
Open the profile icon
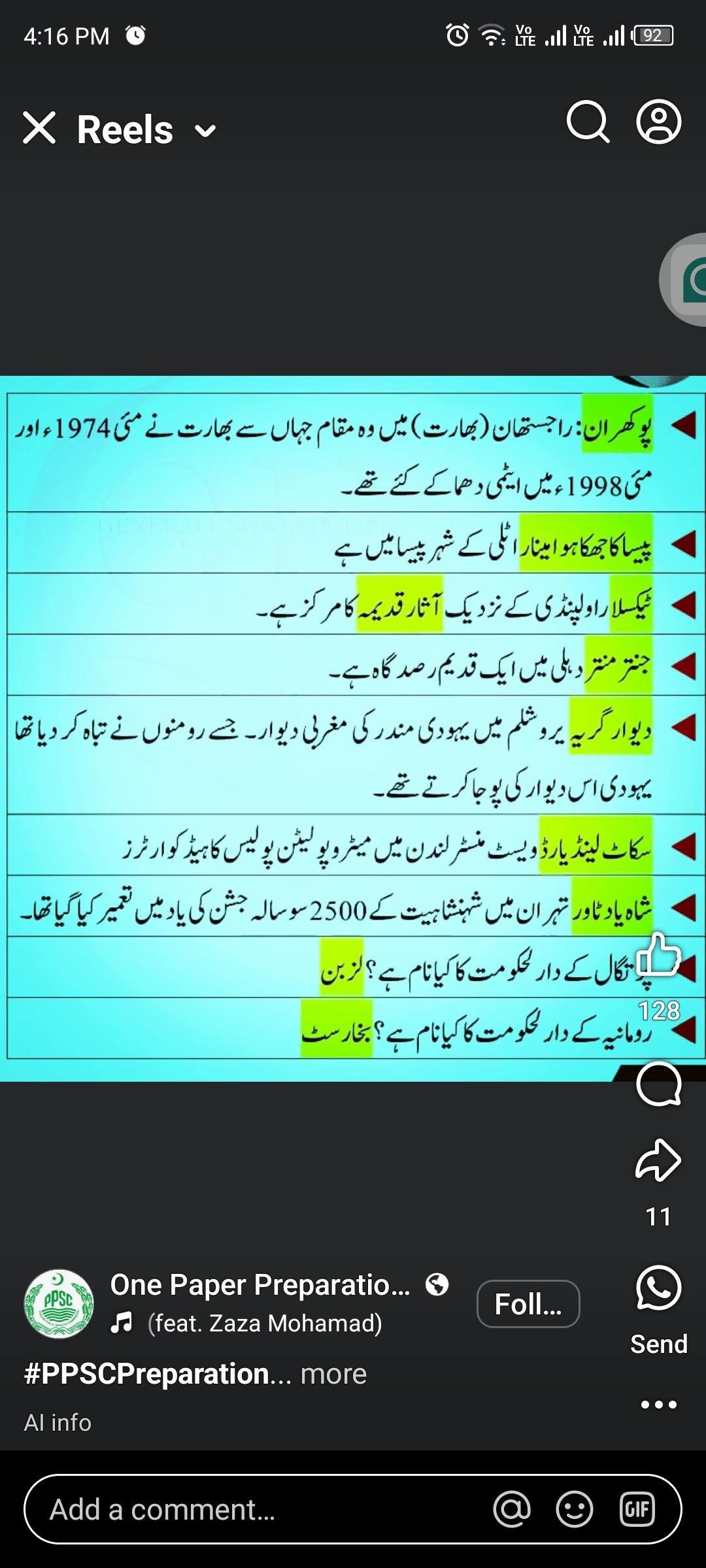[x=659, y=122]
